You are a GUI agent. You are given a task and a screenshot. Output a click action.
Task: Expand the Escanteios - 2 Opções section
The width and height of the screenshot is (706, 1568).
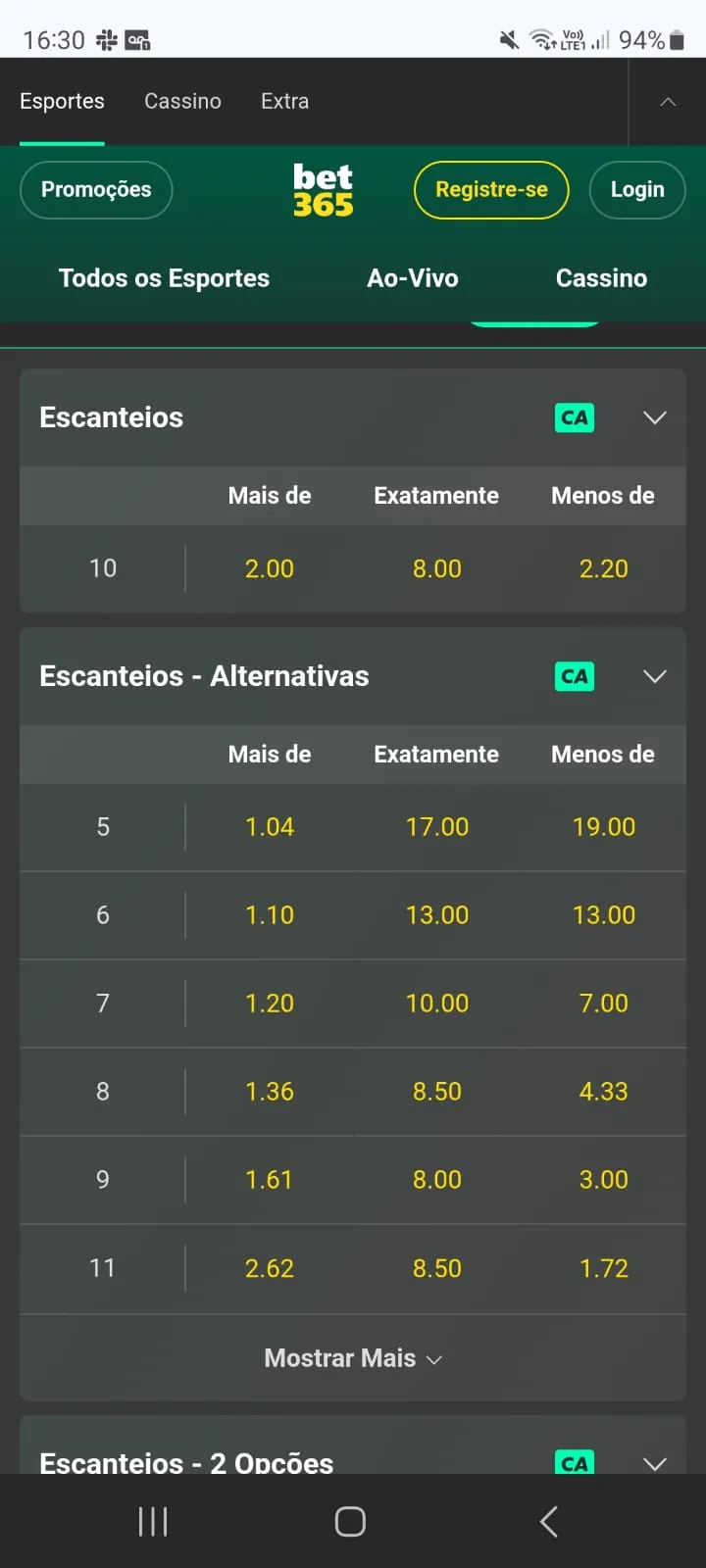[x=654, y=1461]
